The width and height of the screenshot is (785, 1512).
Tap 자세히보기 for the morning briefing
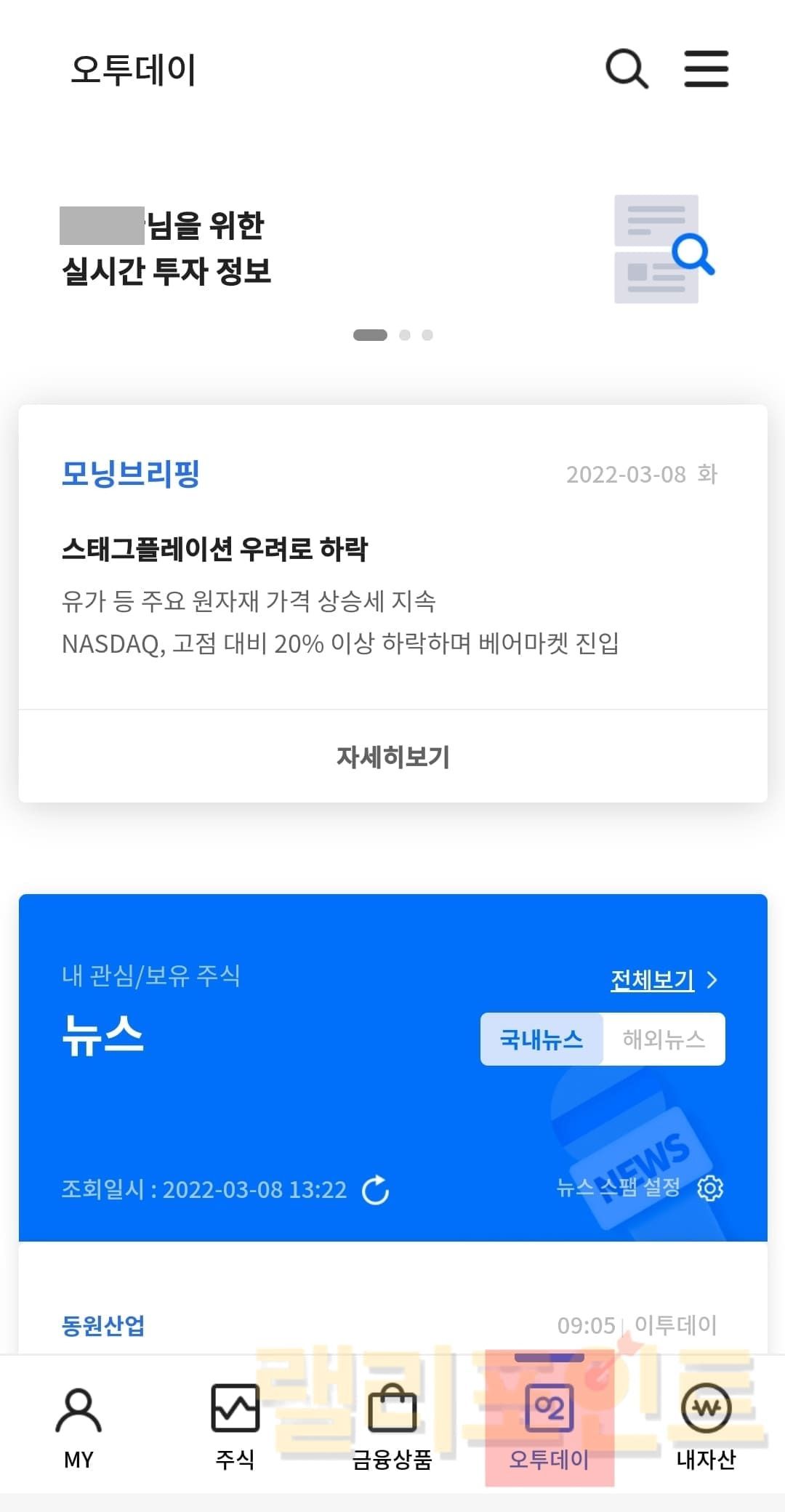(392, 757)
